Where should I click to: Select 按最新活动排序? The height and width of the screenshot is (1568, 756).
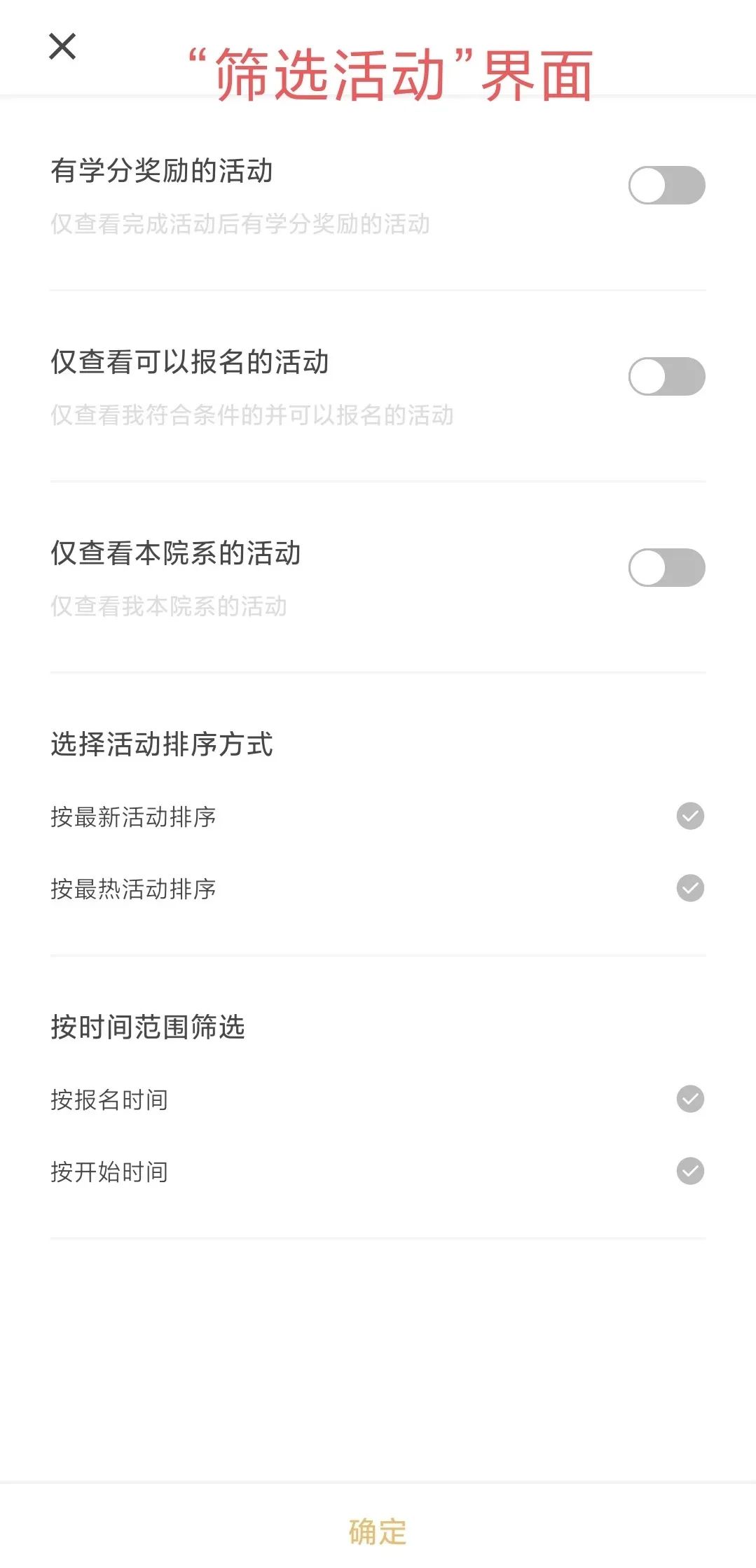(x=378, y=817)
